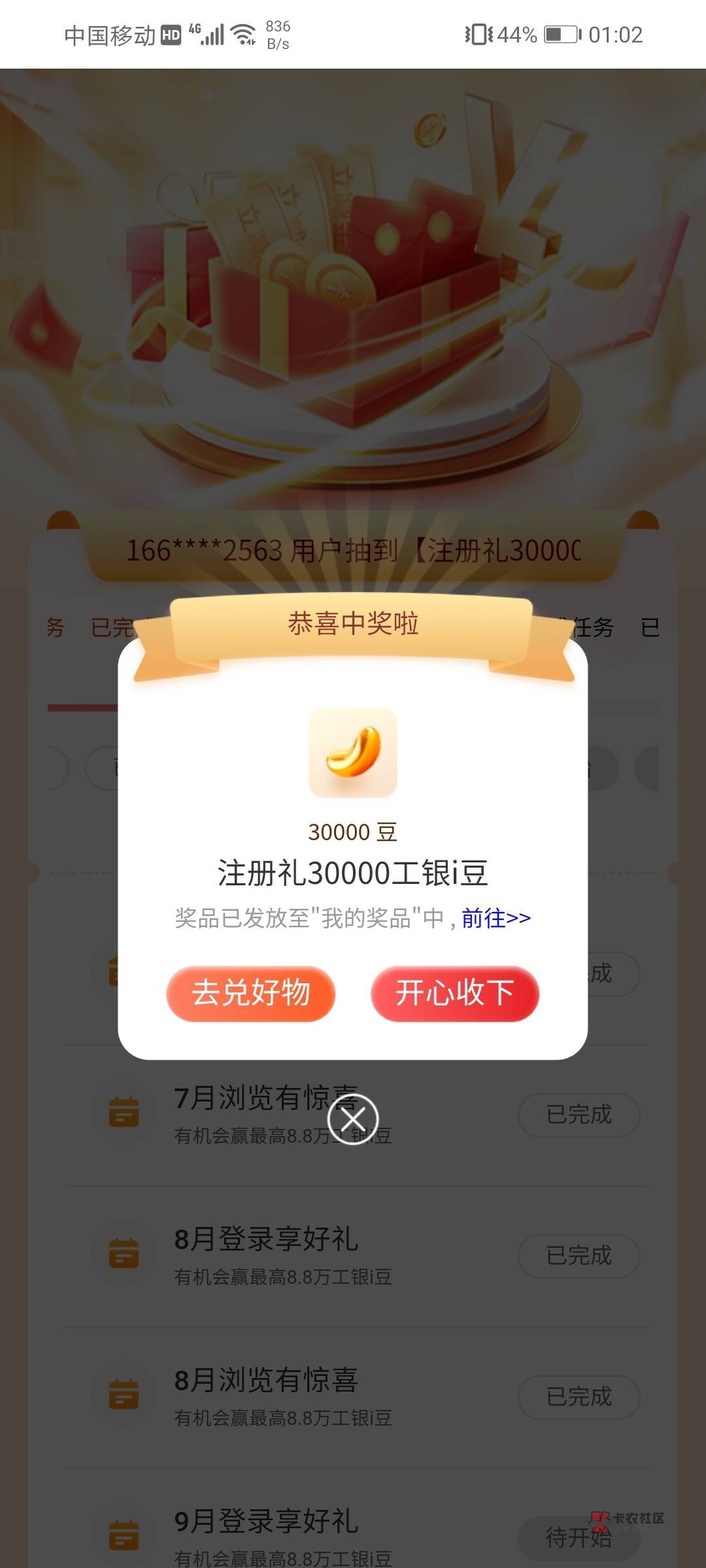This screenshot has height=1568, width=706.
Task: Open the 前往>> link to my prizes
Action: [x=496, y=918]
